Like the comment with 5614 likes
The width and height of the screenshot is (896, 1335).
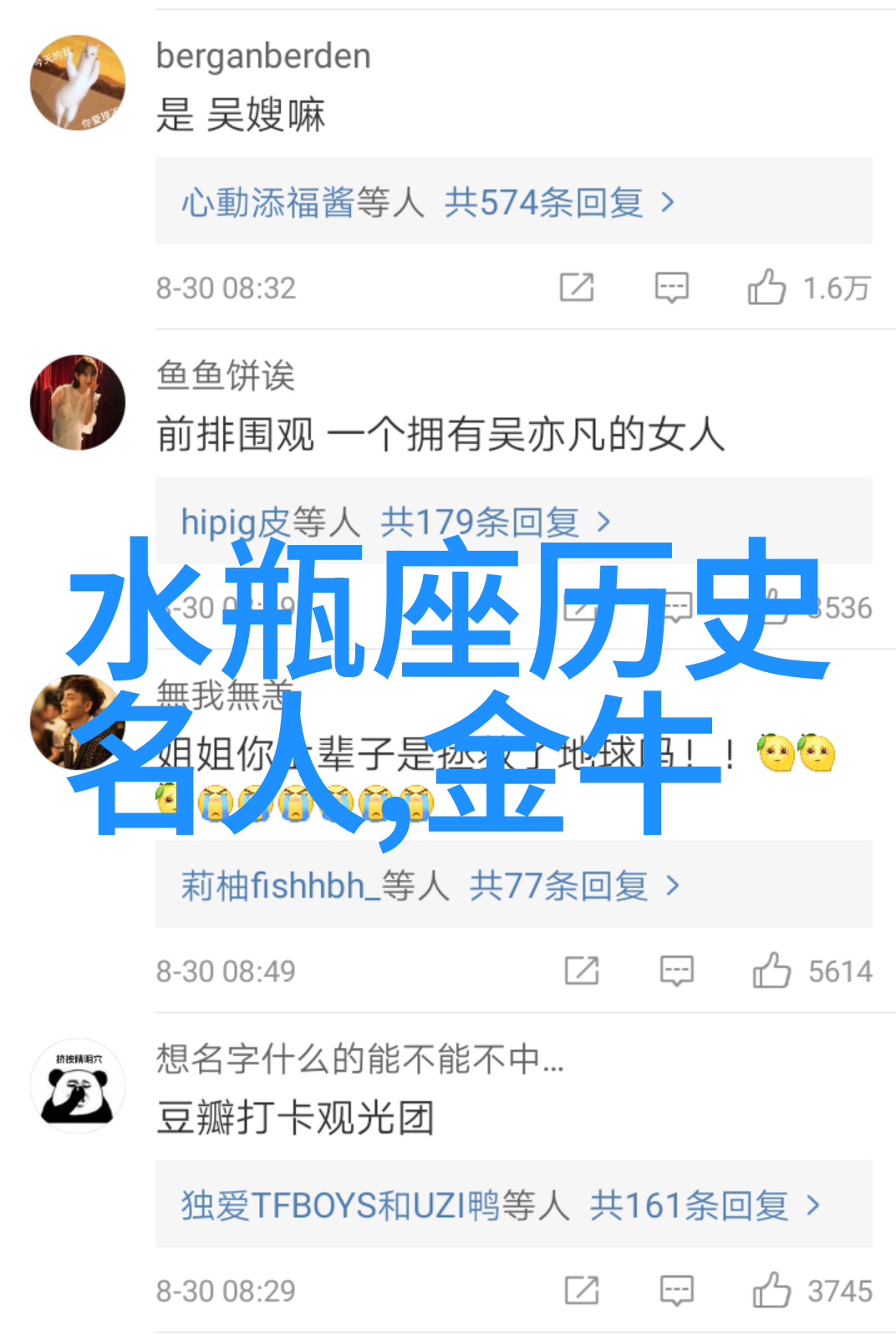[771, 971]
